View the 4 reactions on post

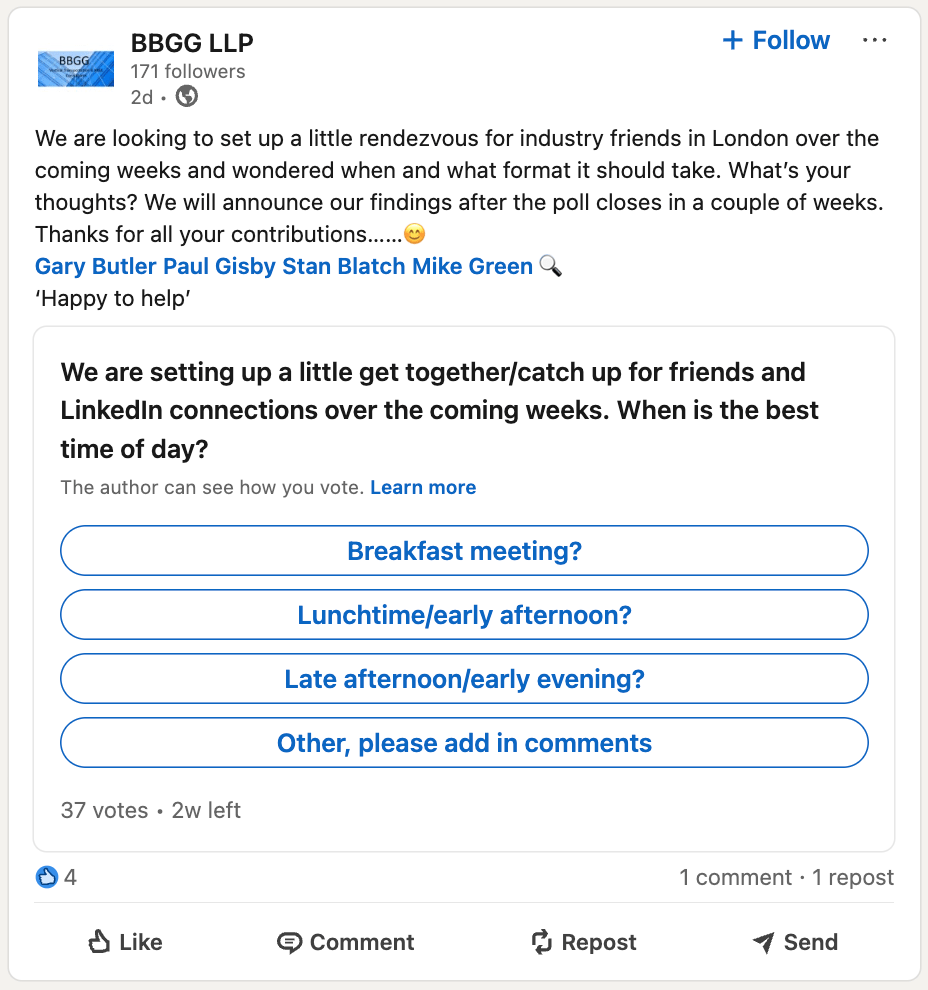click(57, 878)
